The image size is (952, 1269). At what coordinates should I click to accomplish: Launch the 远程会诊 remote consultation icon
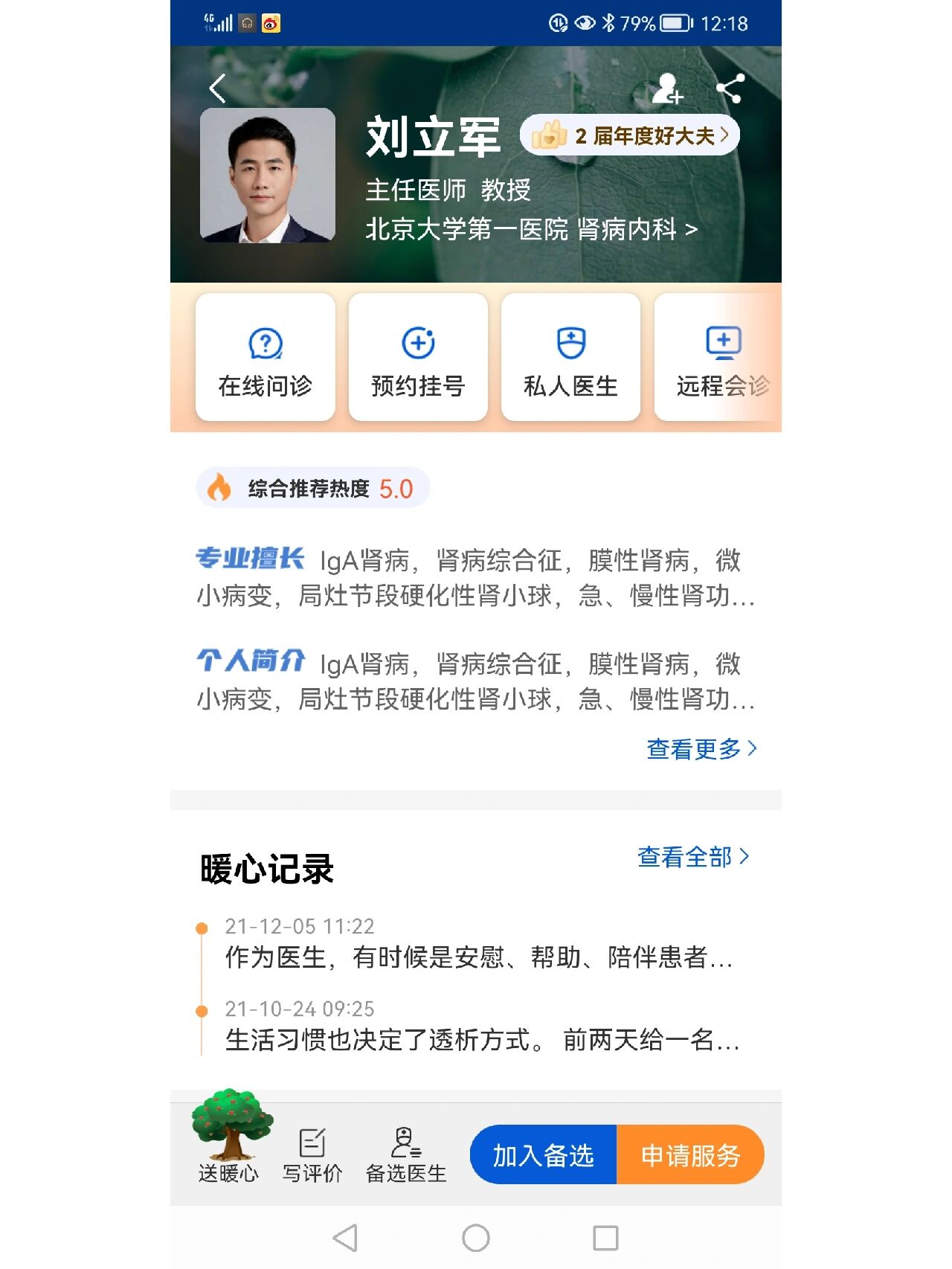coord(722,357)
